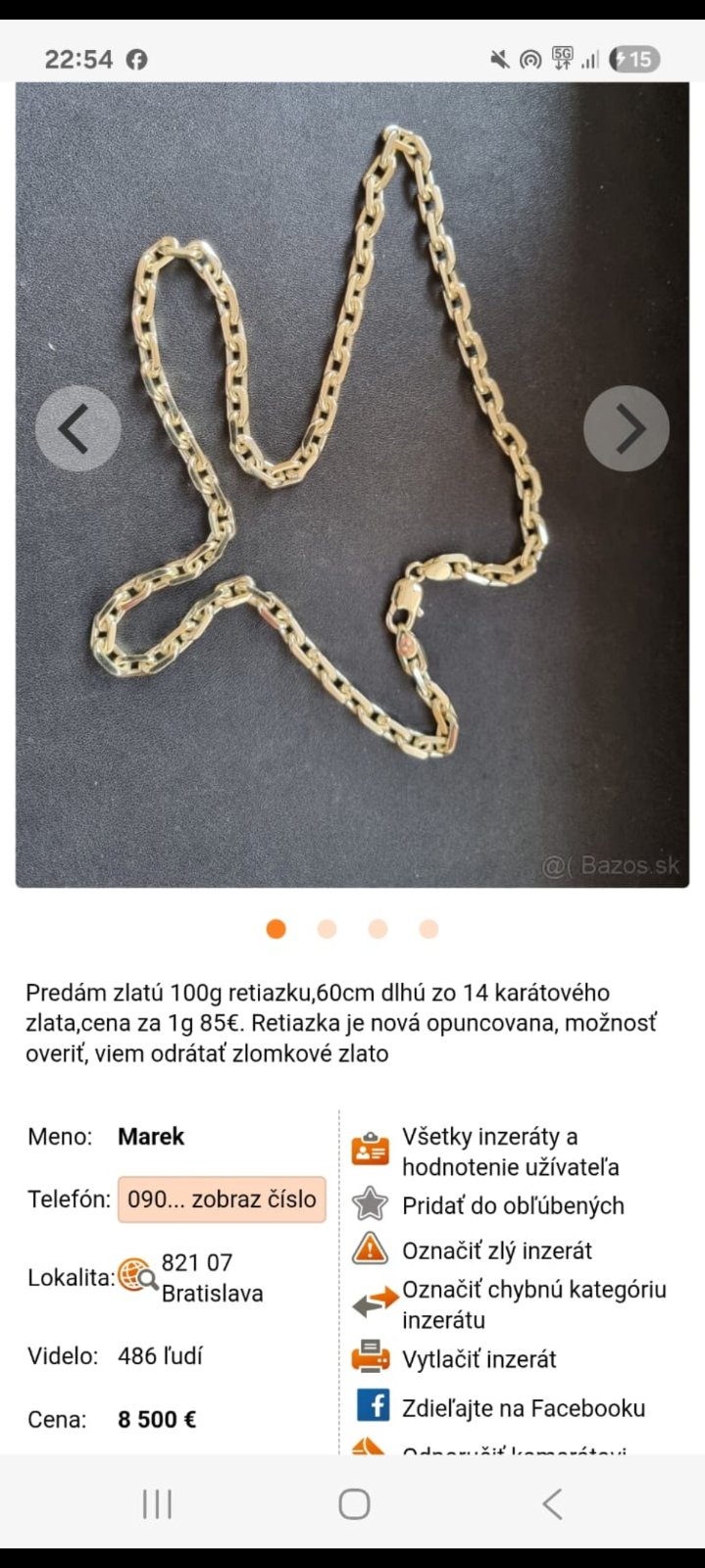Image resolution: width=705 pixels, height=1568 pixels.
Task: Share the ad on Facebook
Action: (523, 1408)
